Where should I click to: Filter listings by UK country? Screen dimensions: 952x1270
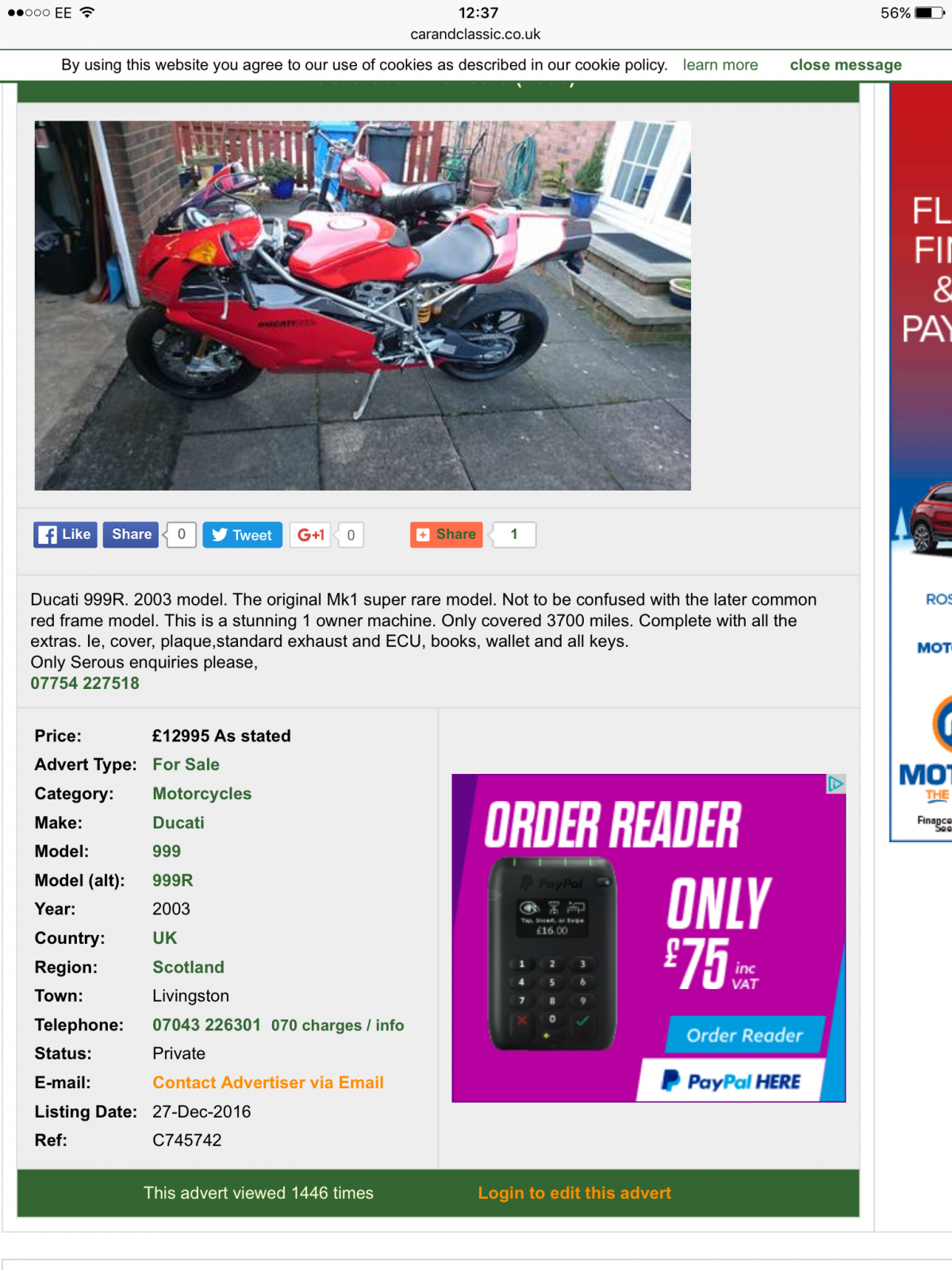[x=164, y=938]
